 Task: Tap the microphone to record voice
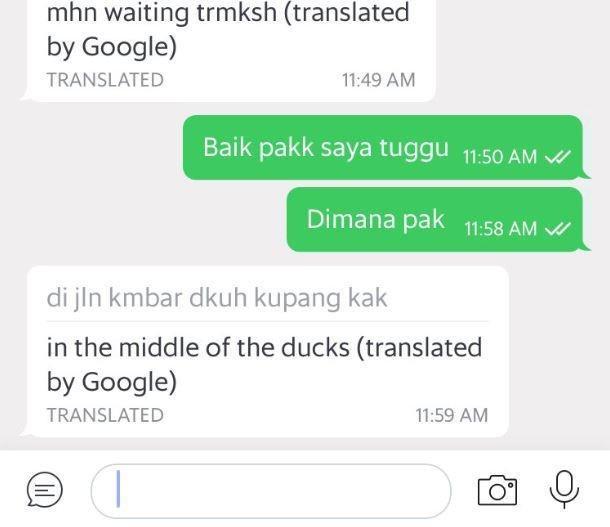click(564, 488)
